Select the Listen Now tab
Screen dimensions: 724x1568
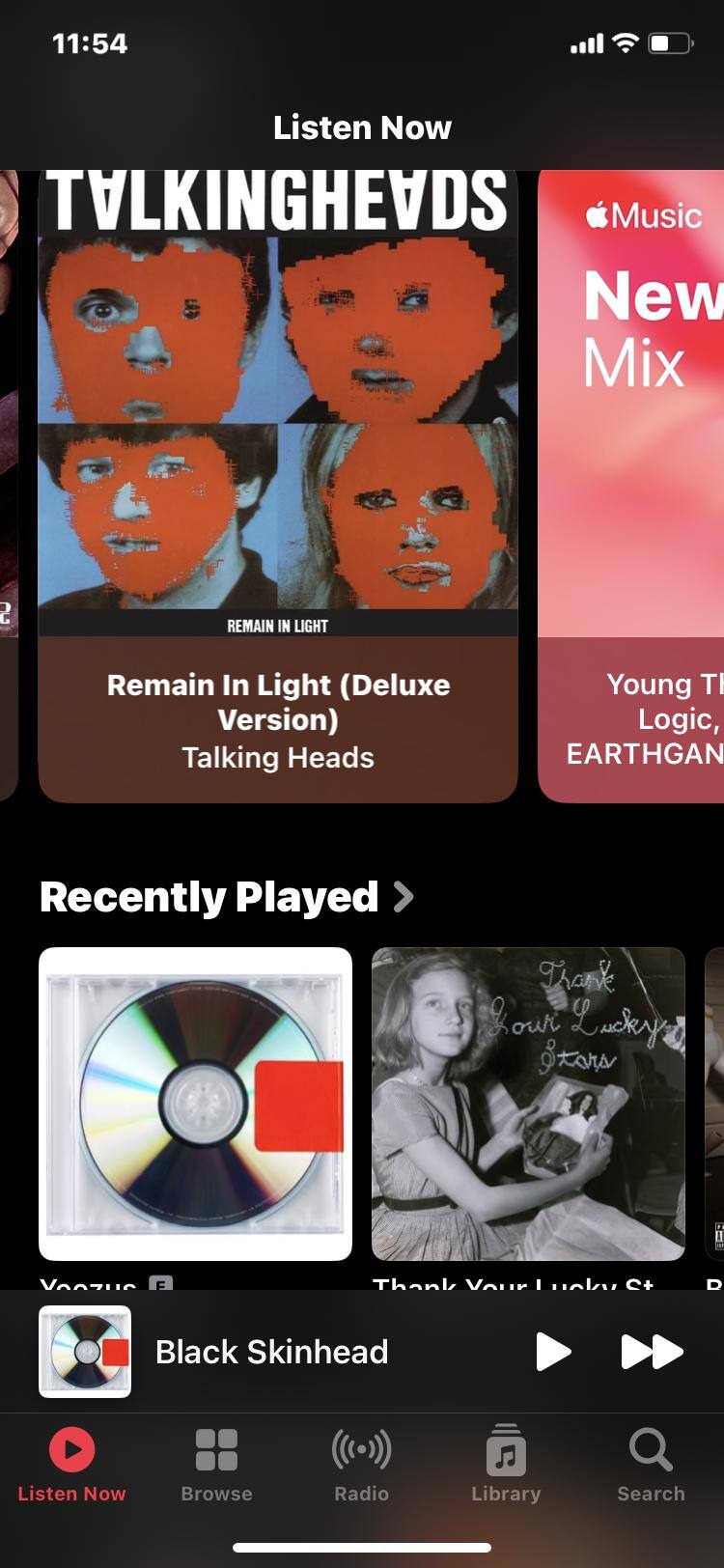click(x=71, y=1465)
